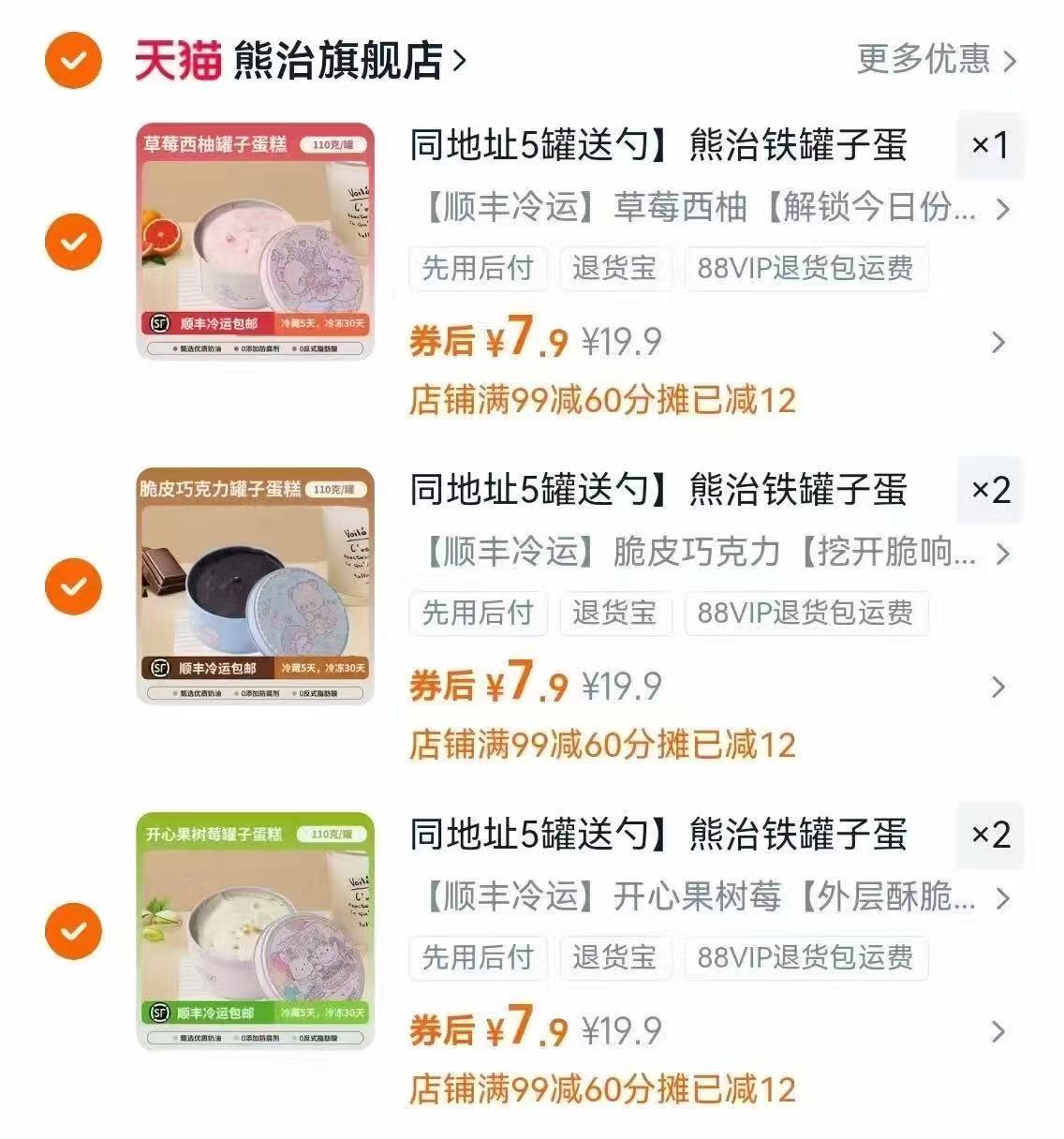This screenshot has width=1064, height=1139.
Task: Click the 88VIP退货包运费 tag on the last item
Action: point(806,958)
